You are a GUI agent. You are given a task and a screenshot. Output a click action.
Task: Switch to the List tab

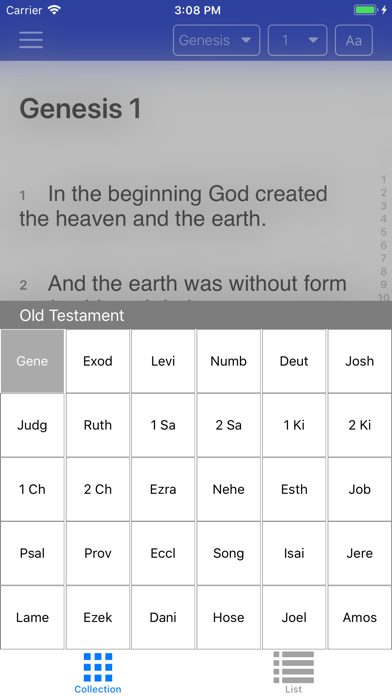pyautogui.click(x=293, y=672)
